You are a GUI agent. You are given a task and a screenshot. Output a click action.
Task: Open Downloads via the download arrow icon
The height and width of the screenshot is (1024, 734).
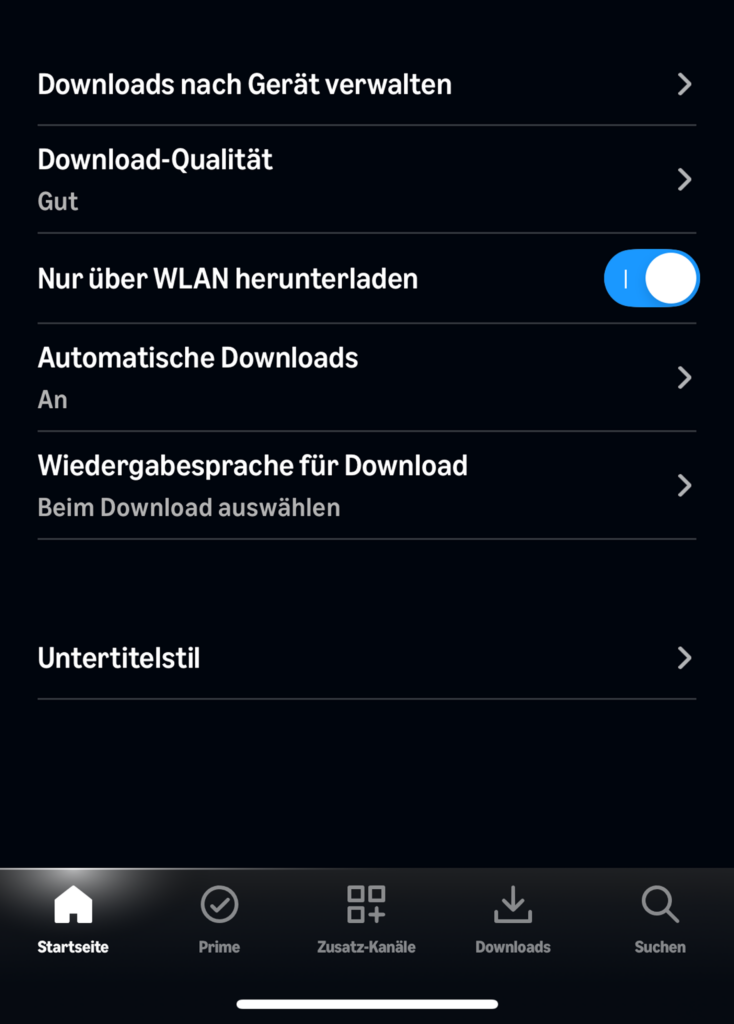point(513,905)
